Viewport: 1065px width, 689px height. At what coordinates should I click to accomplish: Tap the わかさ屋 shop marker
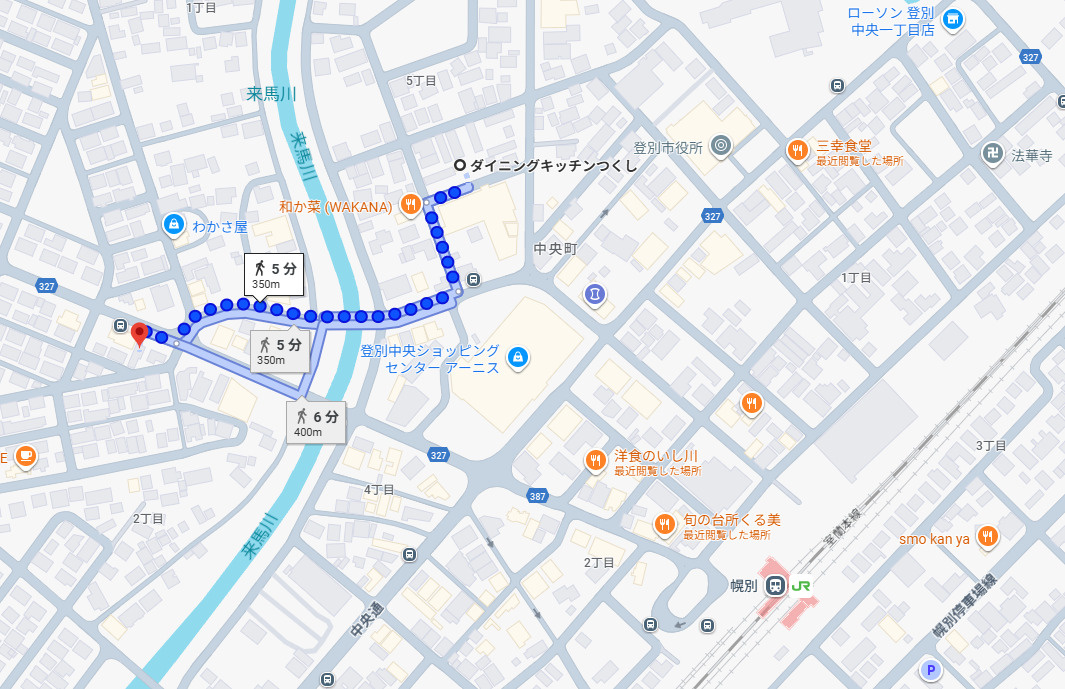coord(174,224)
